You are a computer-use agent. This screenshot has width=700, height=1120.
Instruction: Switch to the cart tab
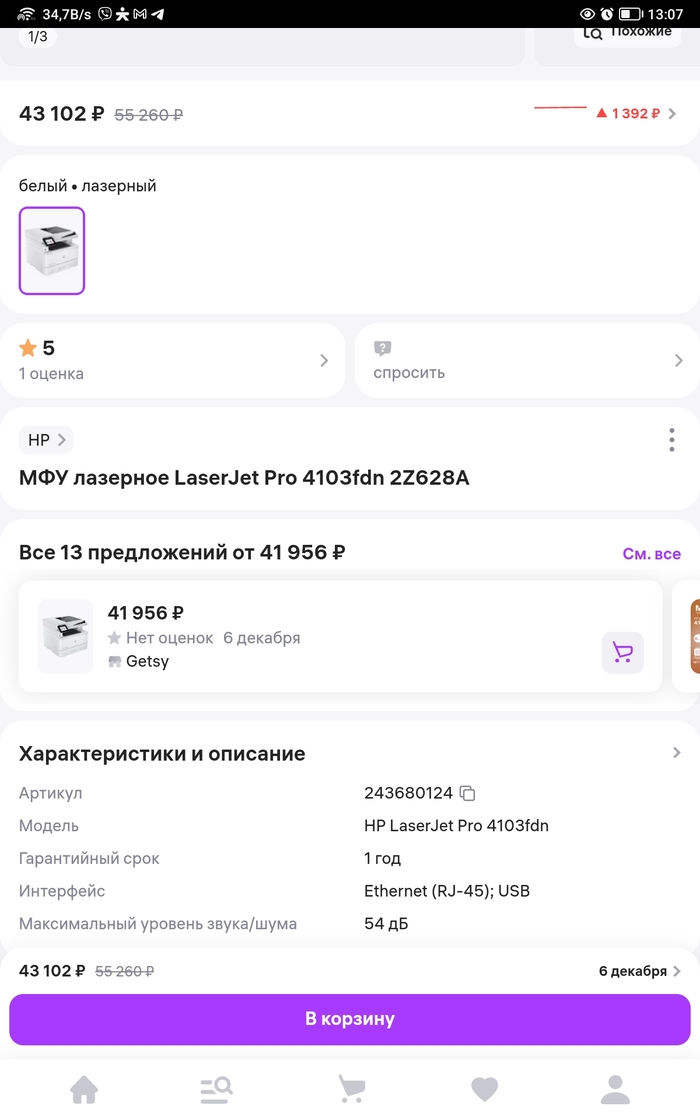pos(350,1089)
